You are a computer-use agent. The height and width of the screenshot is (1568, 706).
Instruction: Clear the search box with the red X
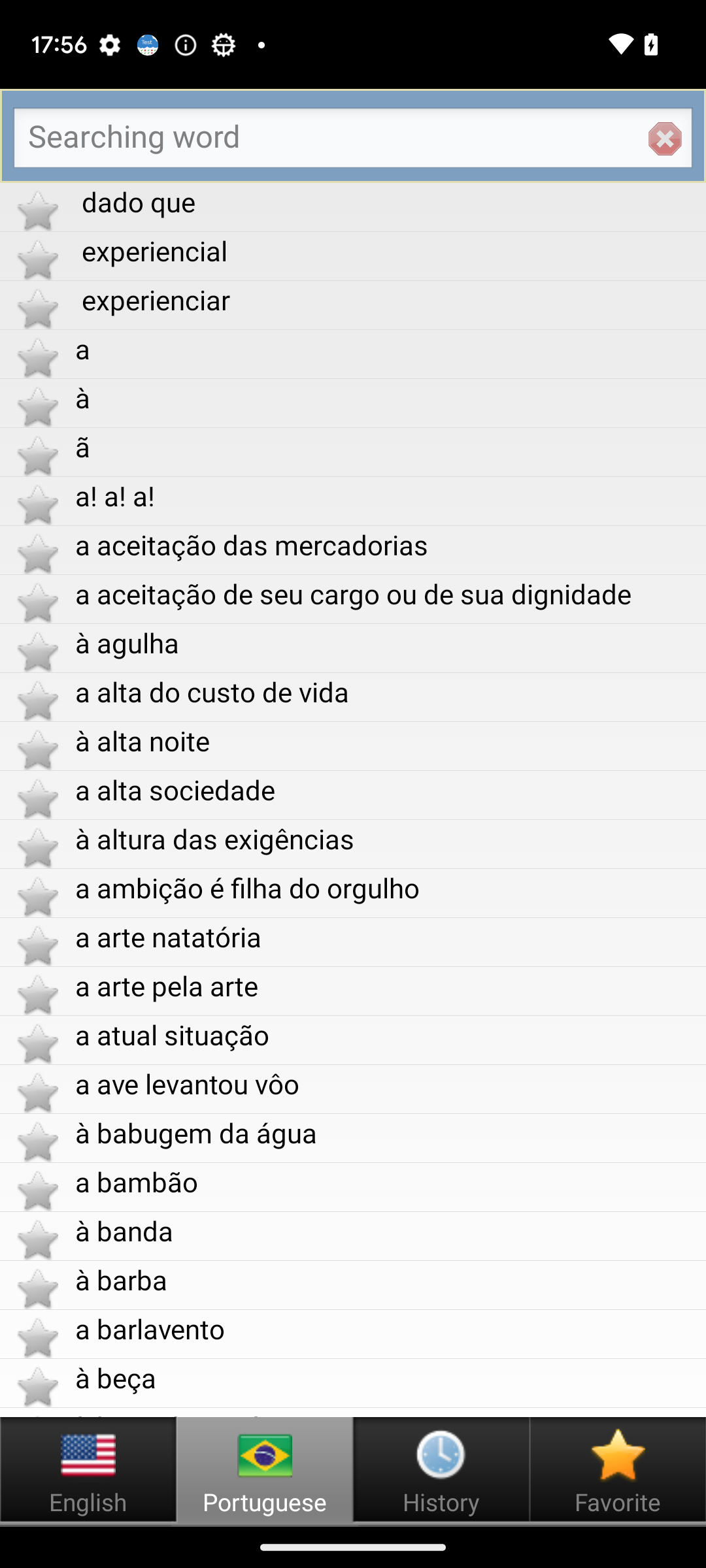tap(665, 139)
